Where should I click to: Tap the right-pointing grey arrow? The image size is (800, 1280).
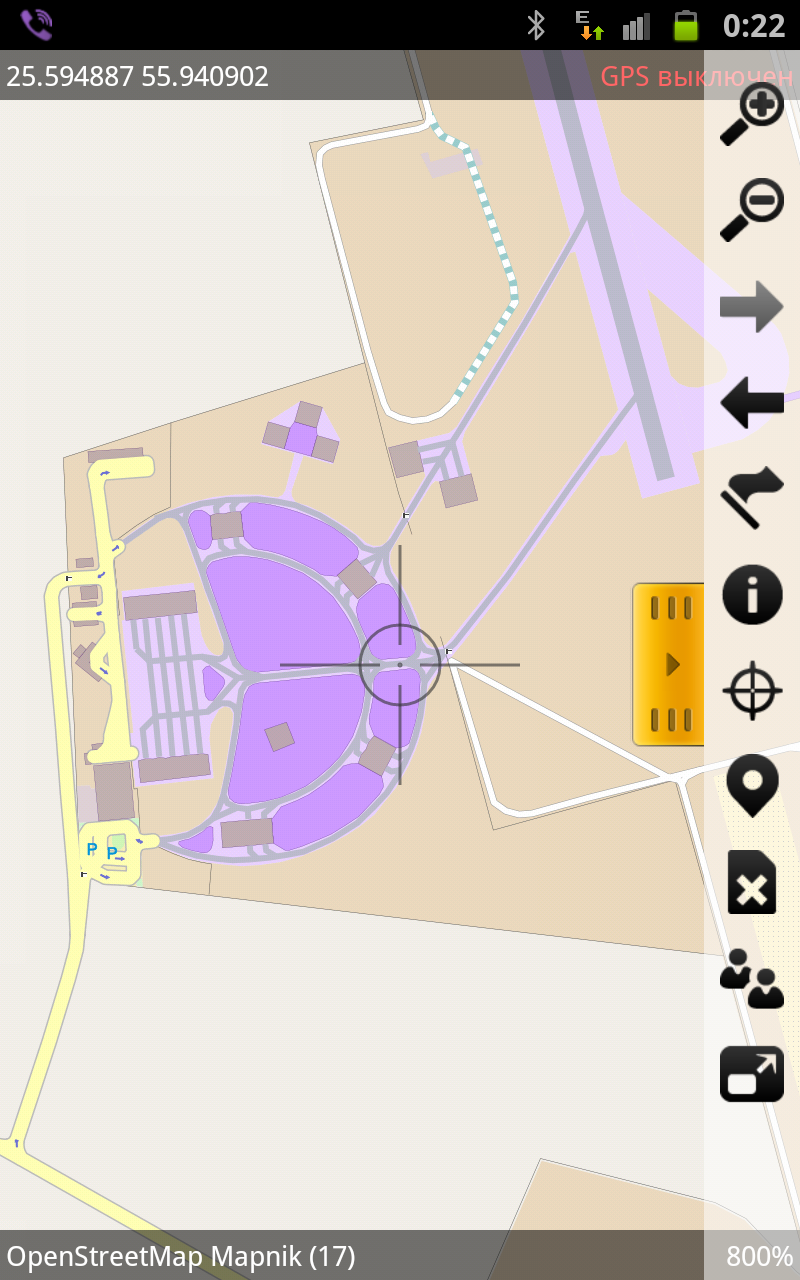point(752,306)
